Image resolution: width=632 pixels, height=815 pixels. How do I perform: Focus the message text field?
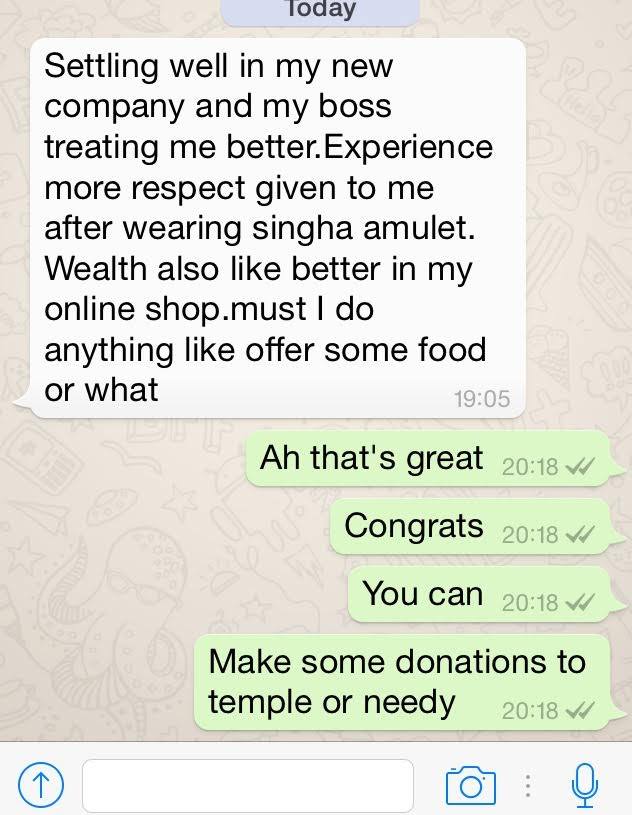point(247,785)
